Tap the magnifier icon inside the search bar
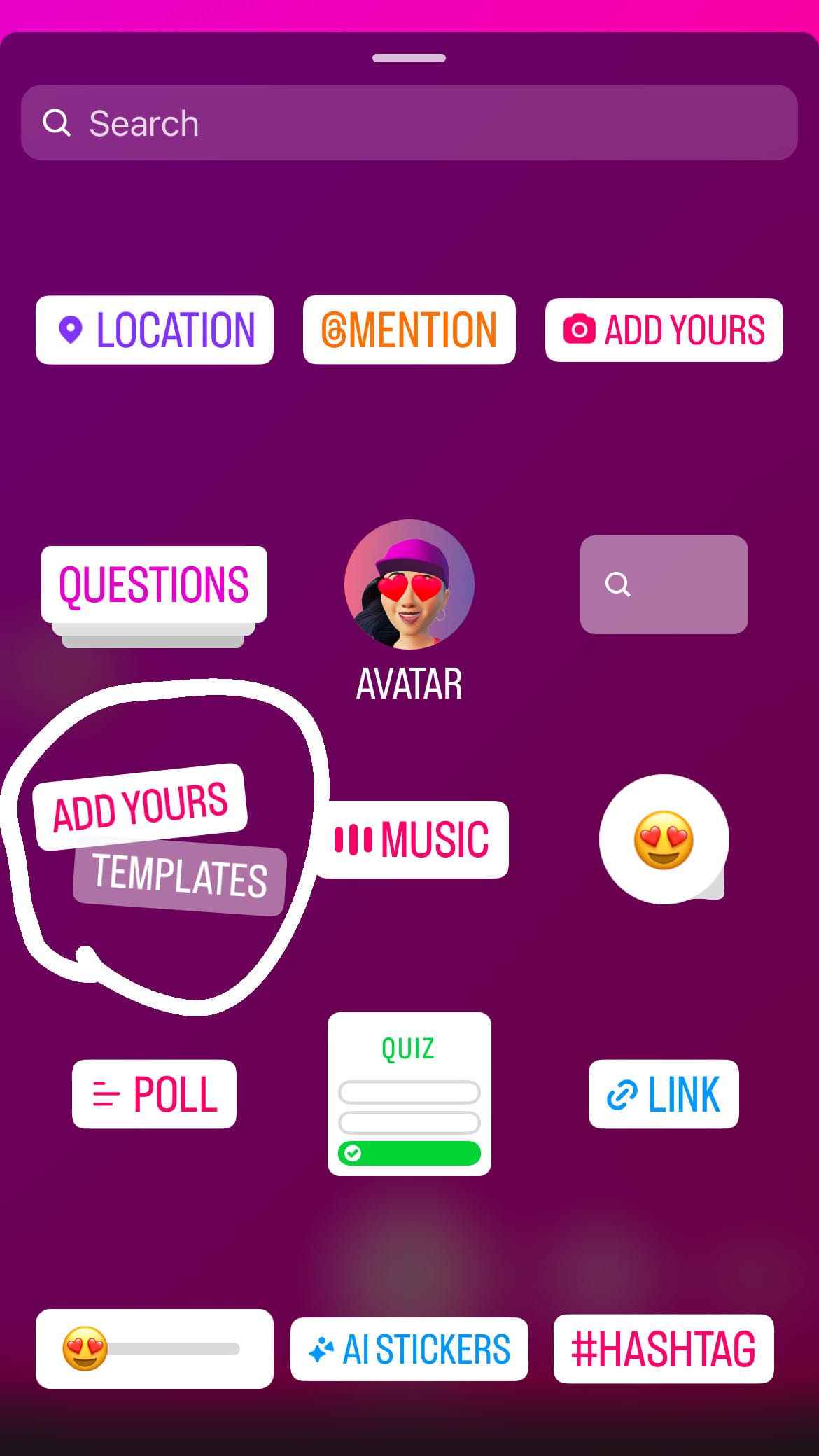The width and height of the screenshot is (819, 1456). [57, 122]
